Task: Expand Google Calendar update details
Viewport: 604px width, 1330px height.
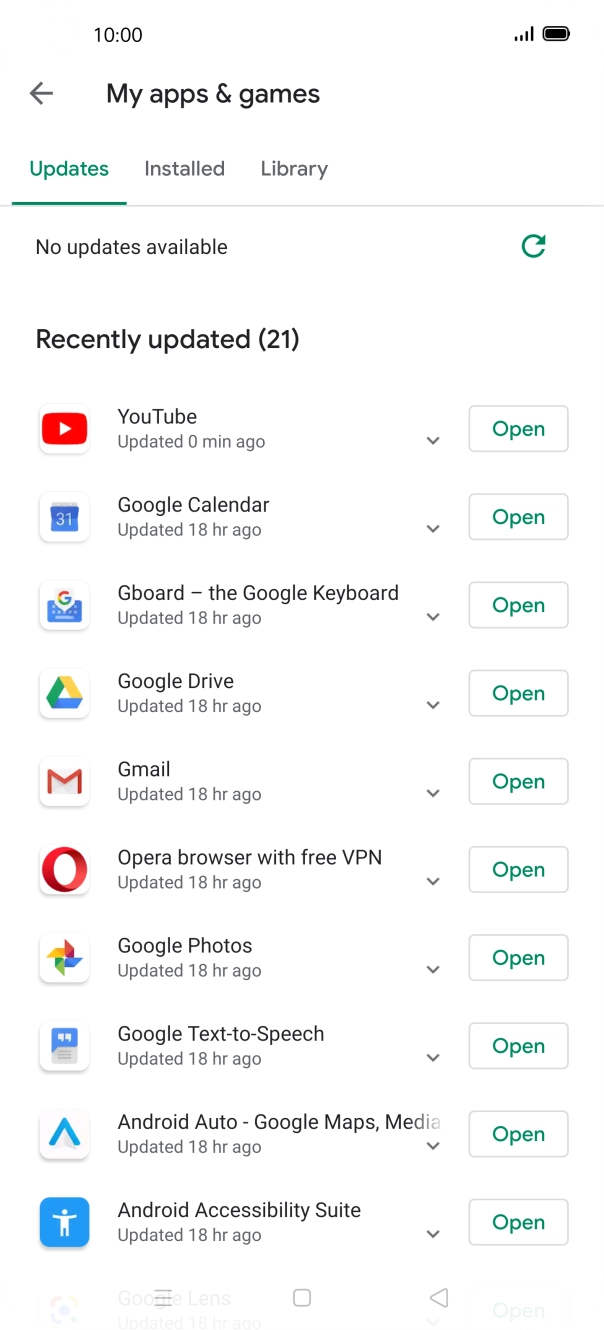Action: [x=433, y=529]
